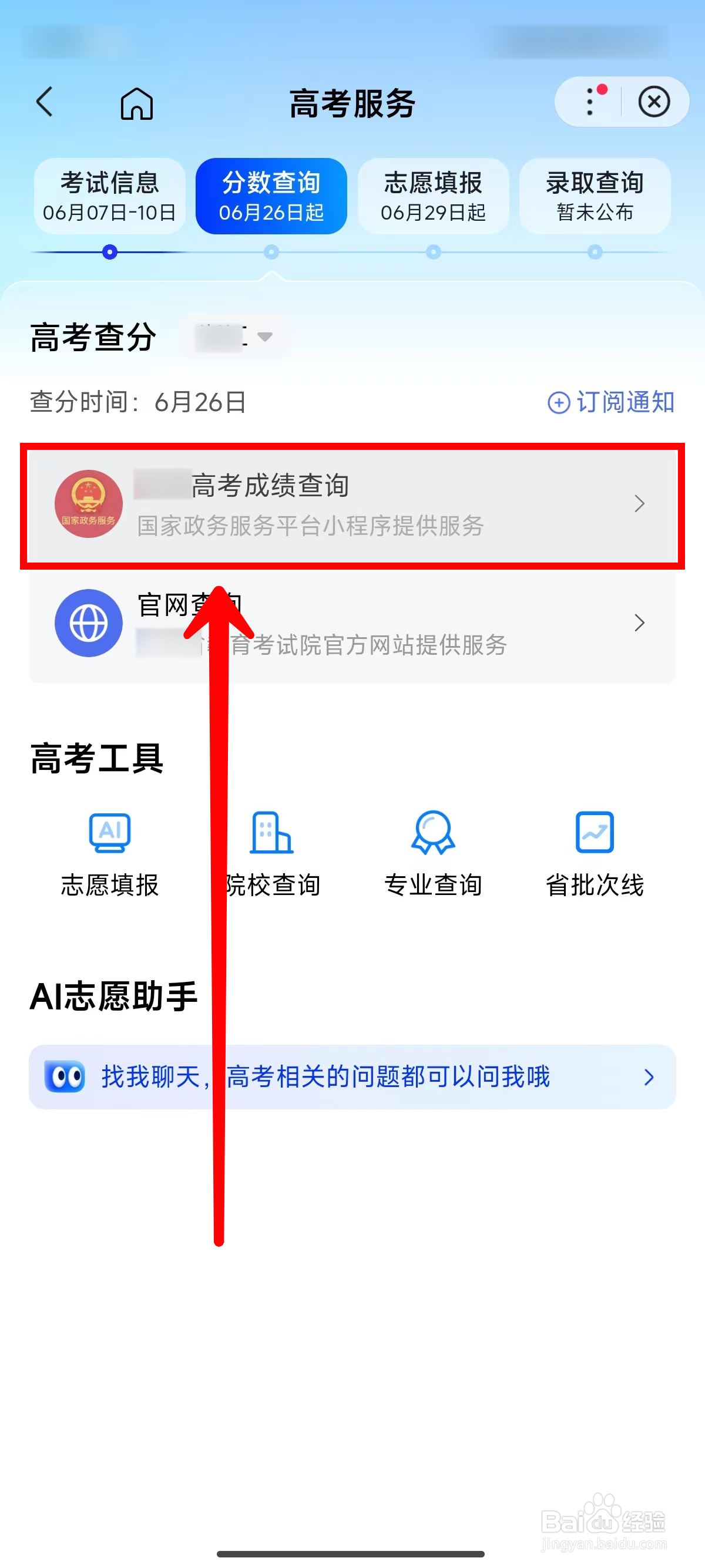Open the more options three-dot menu

click(588, 102)
